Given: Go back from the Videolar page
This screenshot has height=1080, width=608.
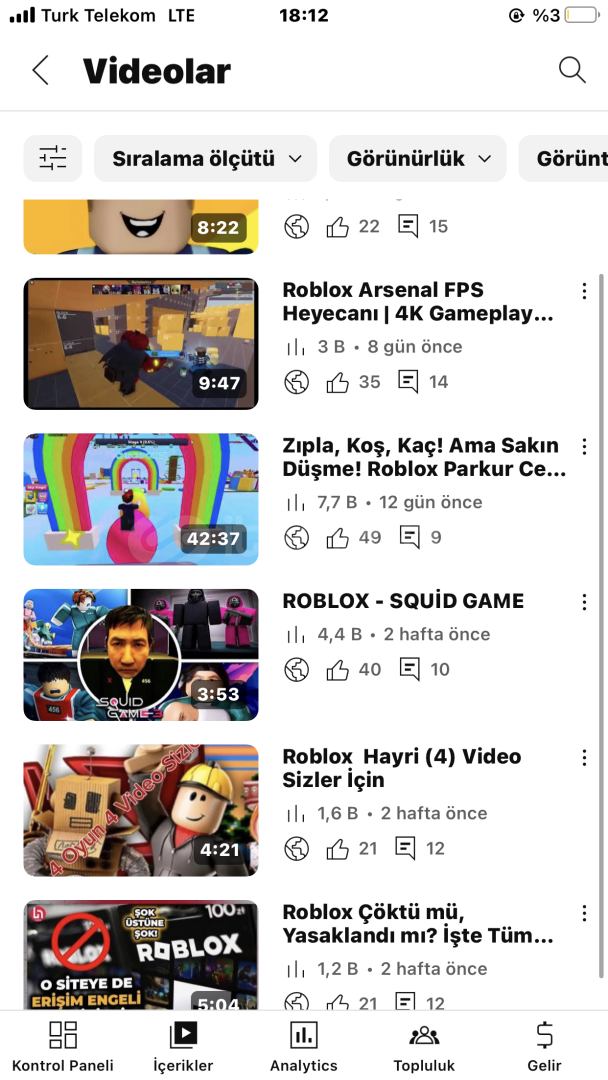Looking at the screenshot, I should 41,70.
